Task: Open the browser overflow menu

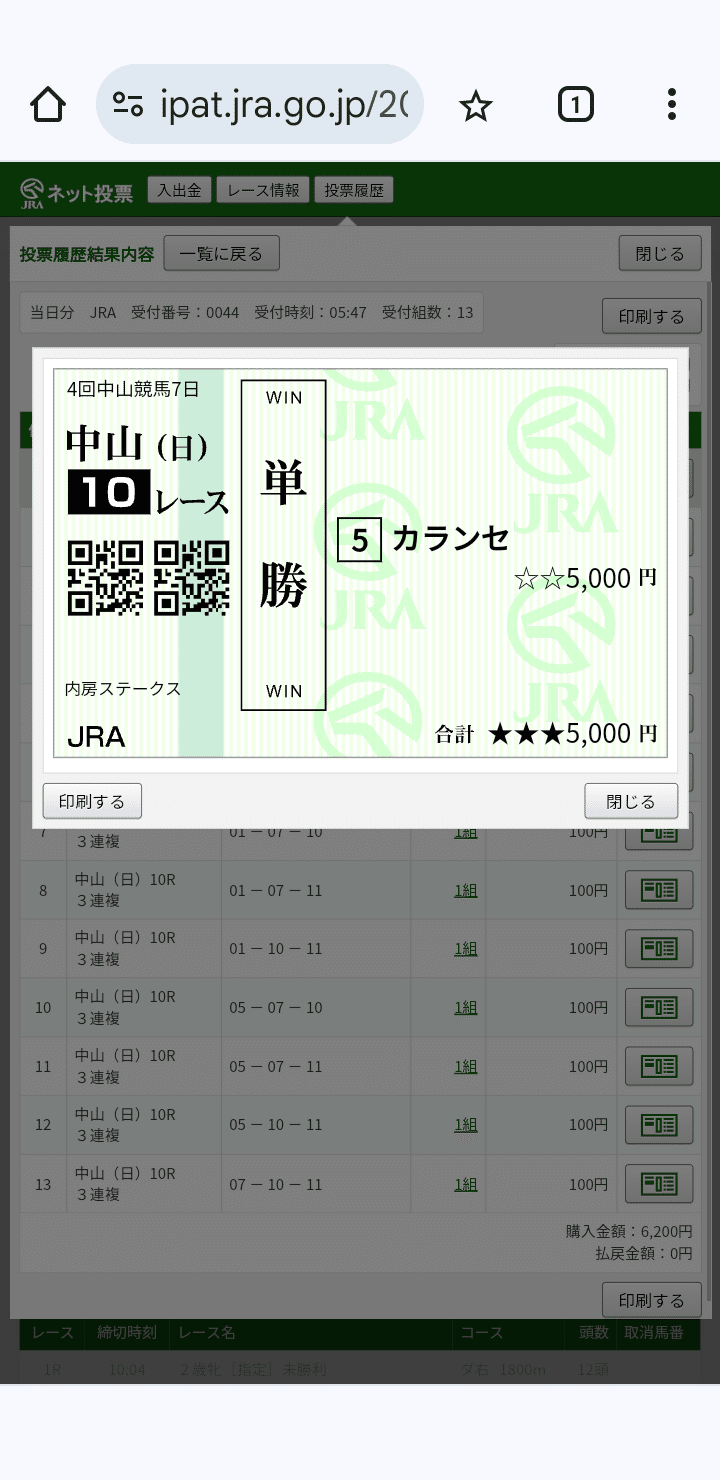Action: 672,104
